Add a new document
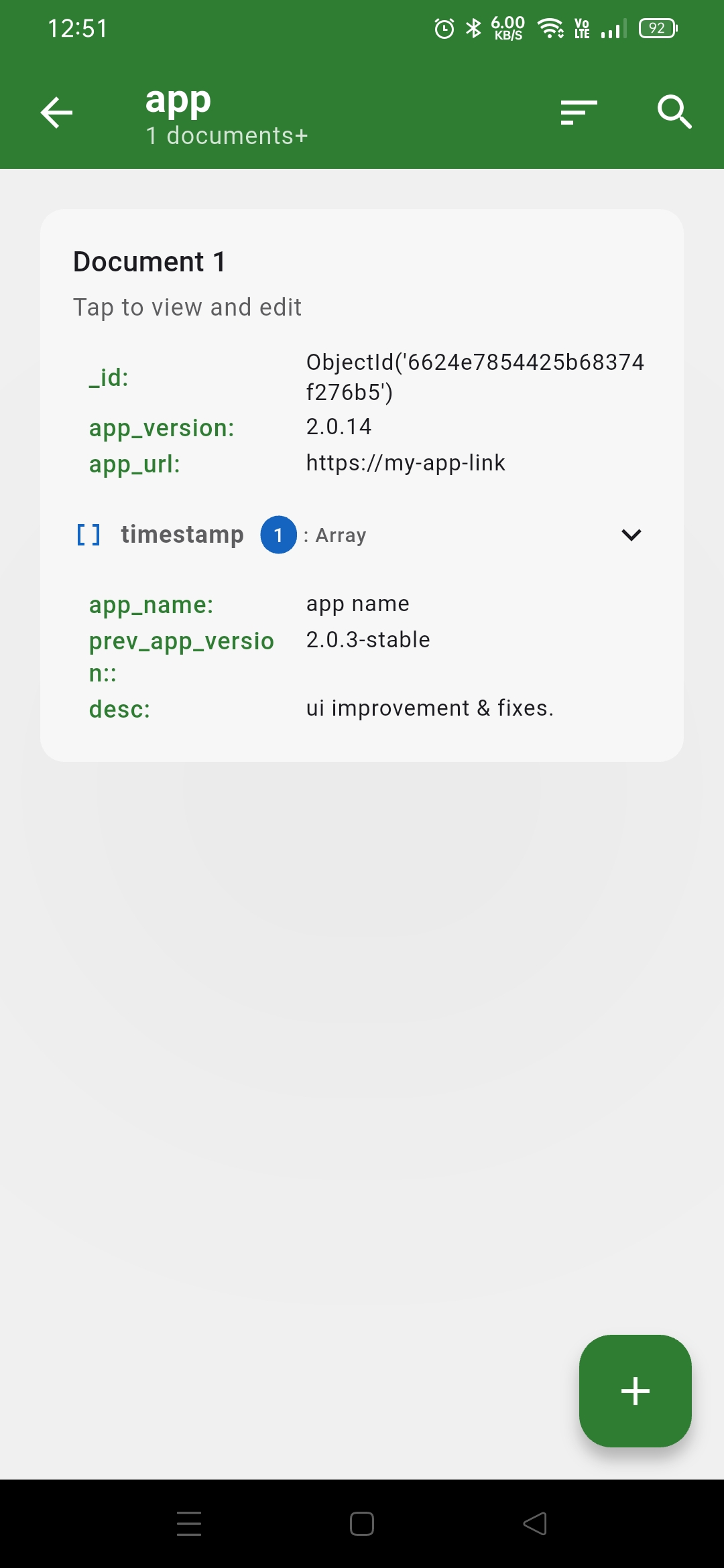Viewport: 724px width, 1568px height. point(635,1390)
